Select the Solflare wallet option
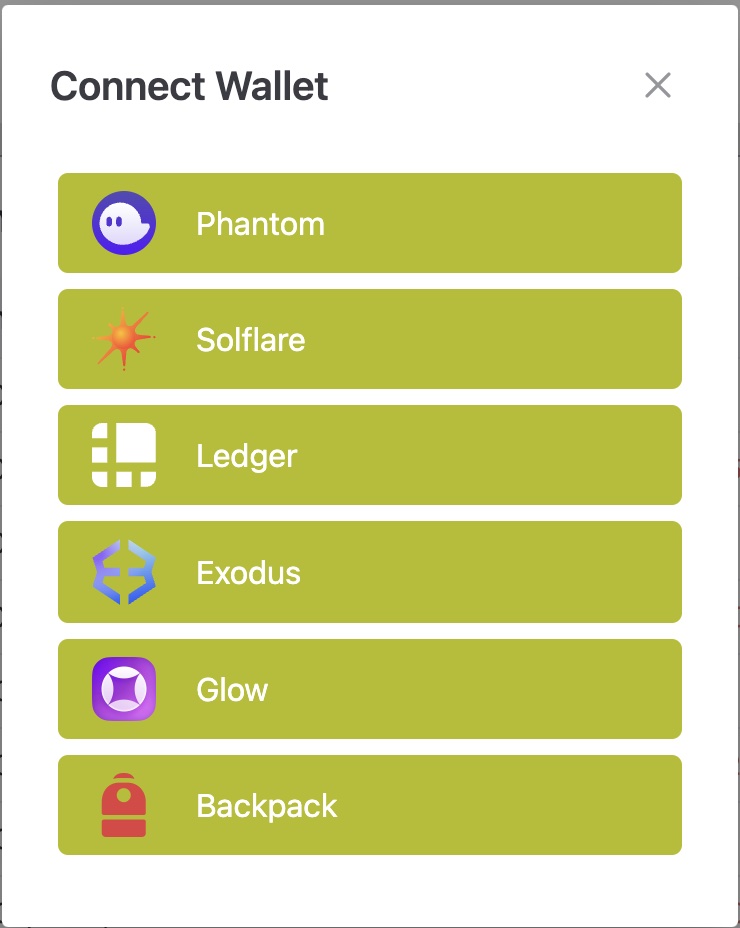 tap(370, 339)
